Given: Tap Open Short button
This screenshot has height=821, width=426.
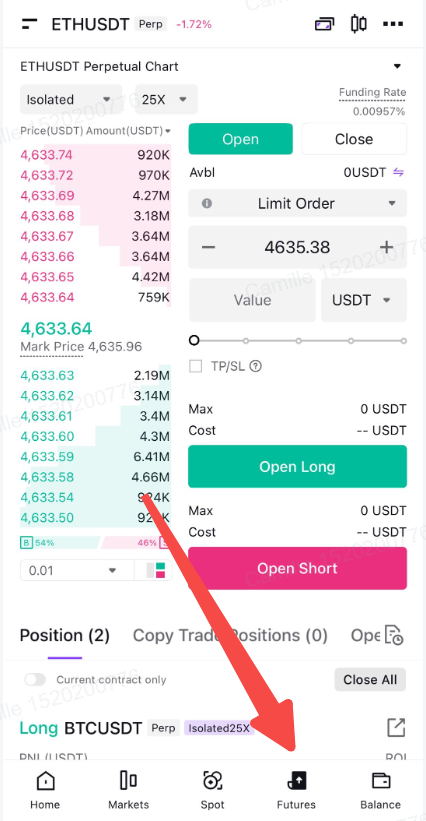Looking at the screenshot, I should coord(297,568).
